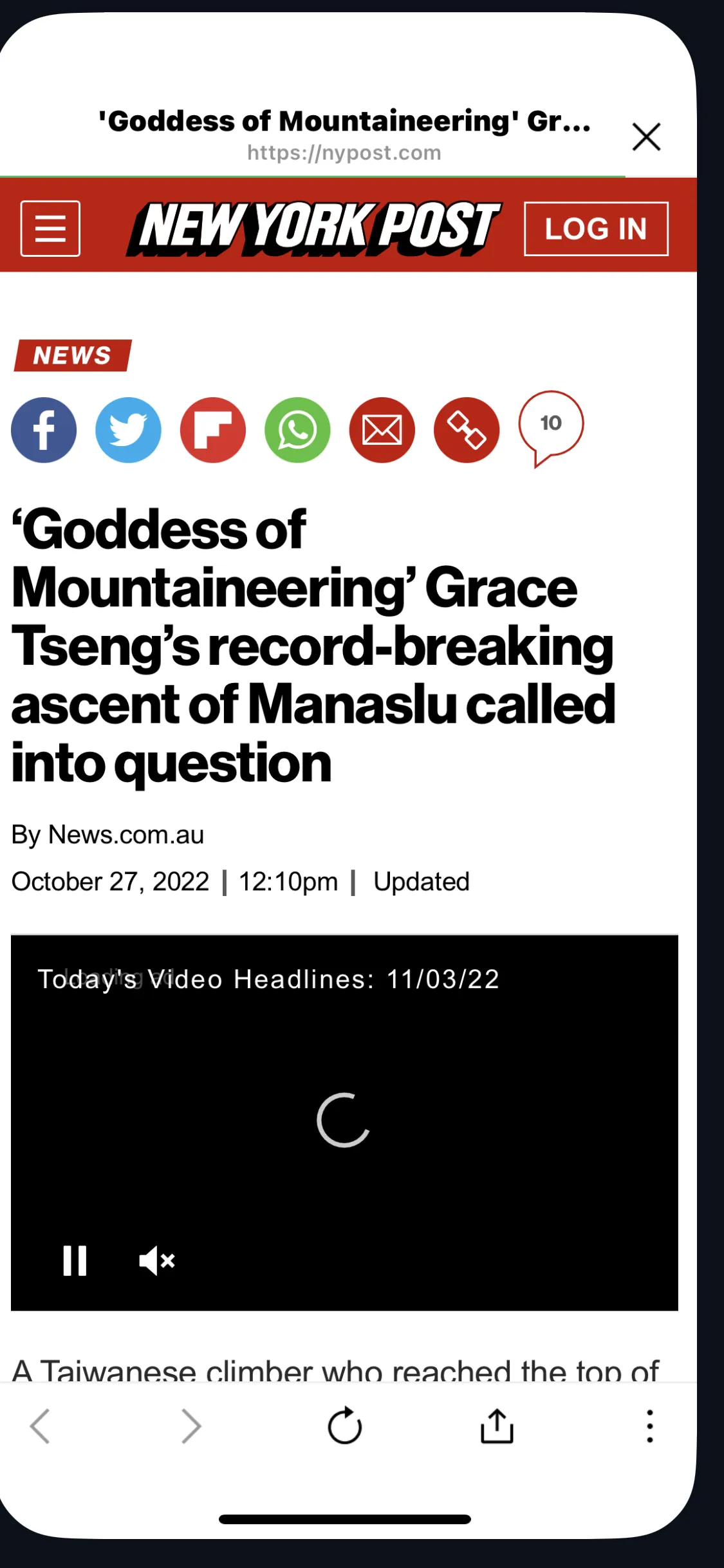Reload the page
Screen dimensions: 724x1568
tap(345, 1426)
